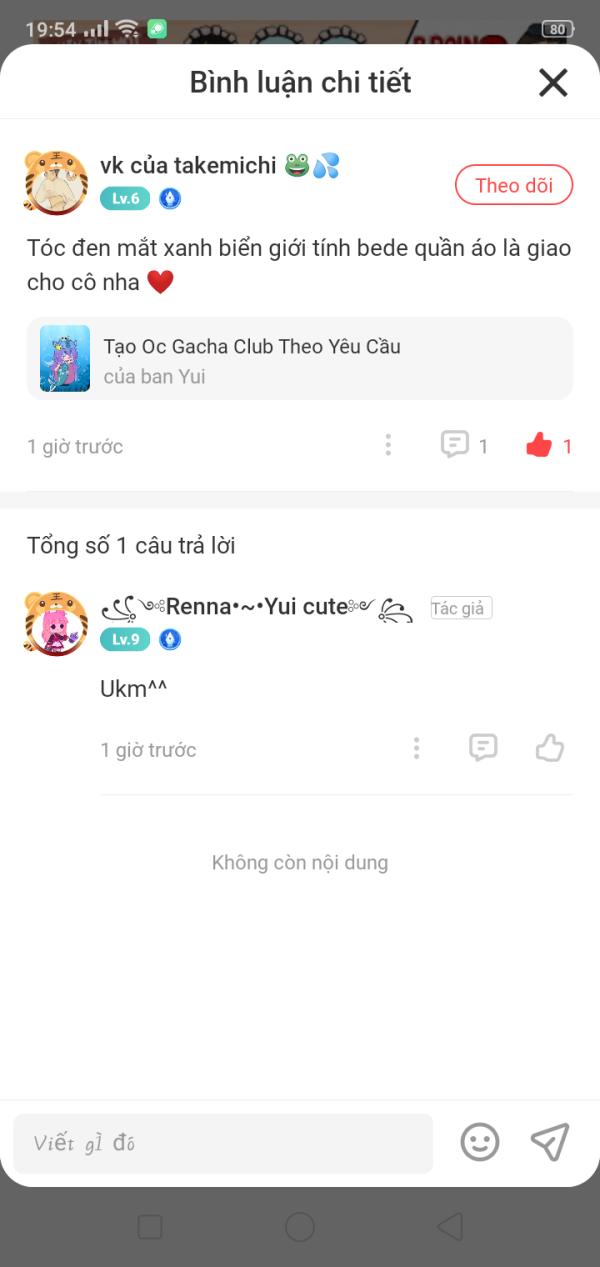Follow vk của takemichi via Theo dõi
Viewport: 600px width, 1267px height.
514,185
